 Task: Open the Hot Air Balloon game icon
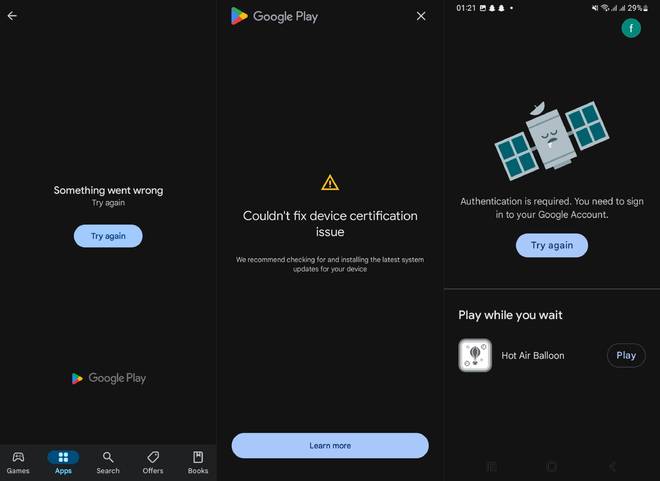point(475,355)
